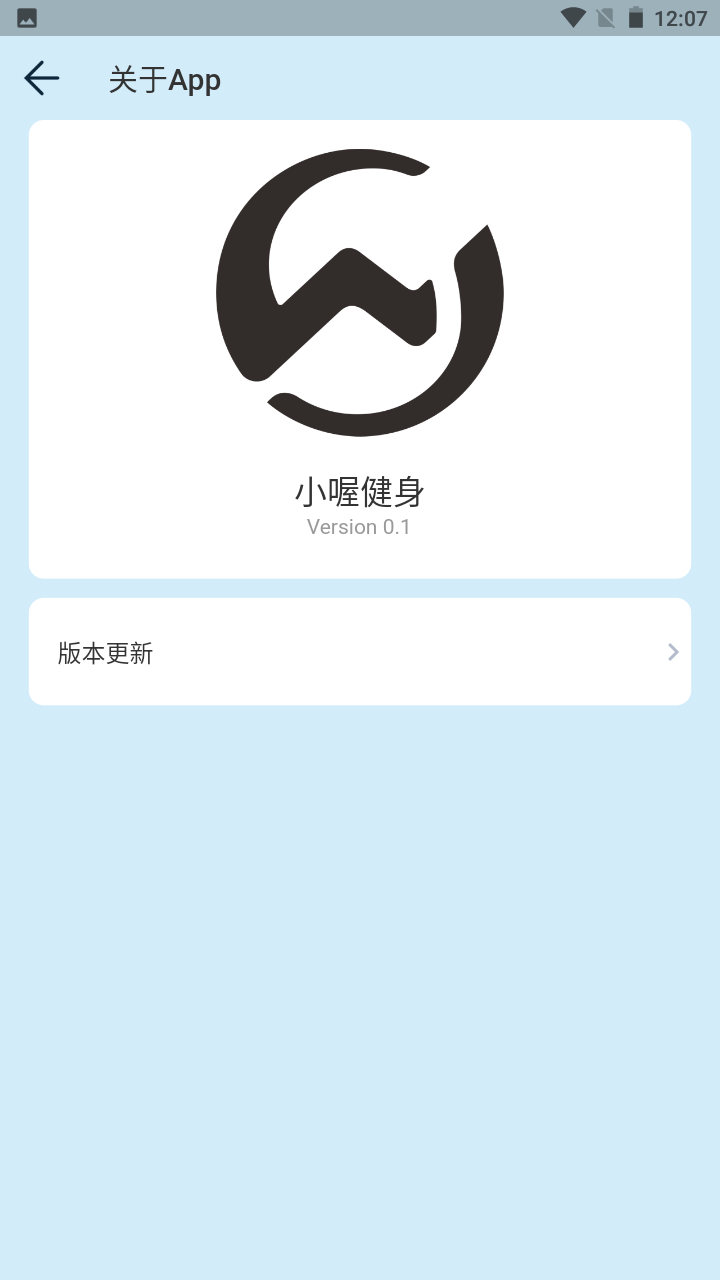This screenshot has height=1280, width=720.
Task: Open version update details with right arrow
Action: (672, 652)
